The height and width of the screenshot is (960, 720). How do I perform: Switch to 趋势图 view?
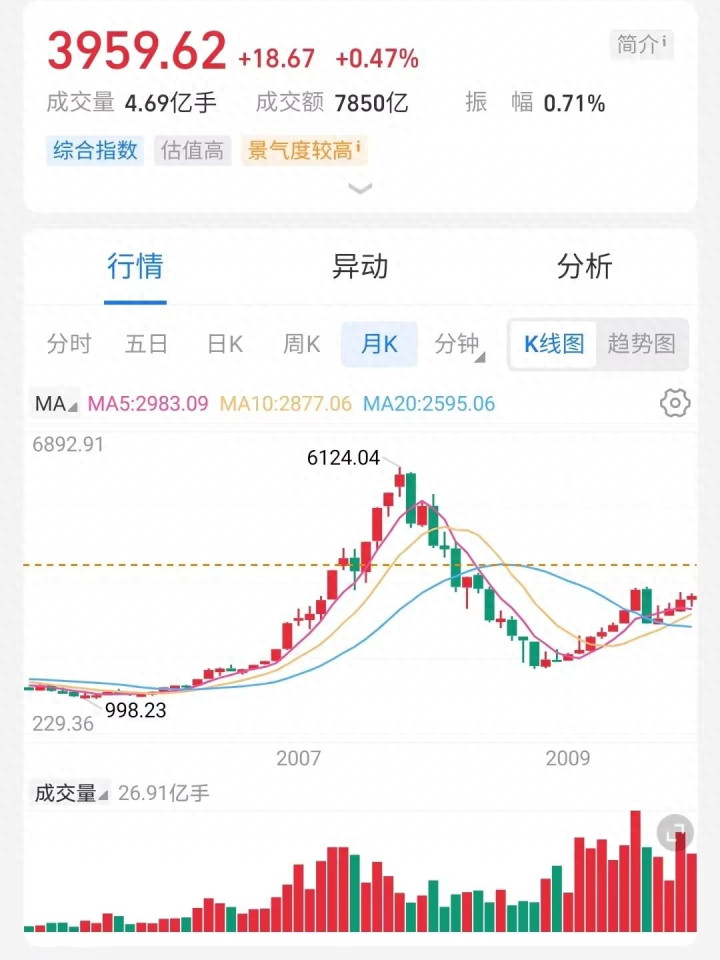pos(642,345)
